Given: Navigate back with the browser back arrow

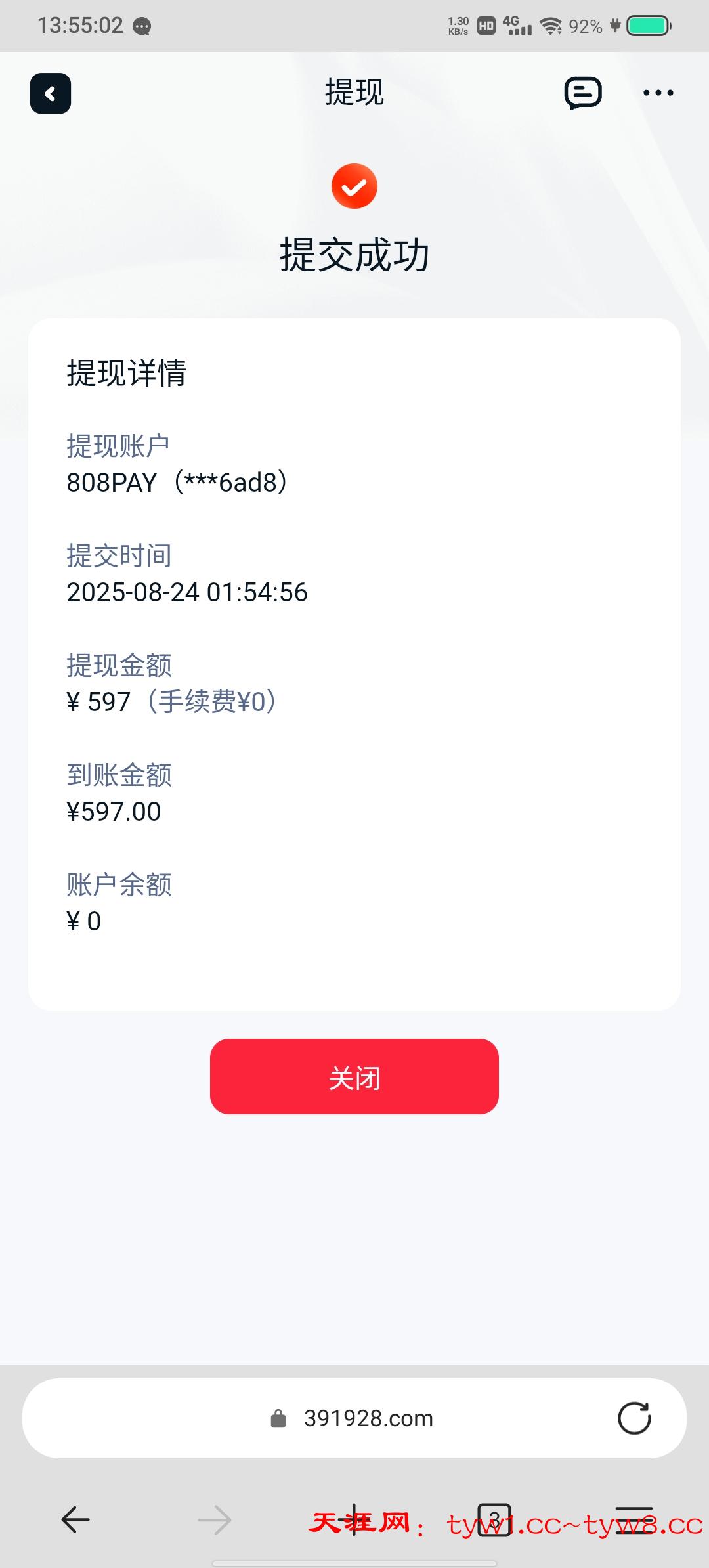Looking at the screenshot, I should [75, 1519].
